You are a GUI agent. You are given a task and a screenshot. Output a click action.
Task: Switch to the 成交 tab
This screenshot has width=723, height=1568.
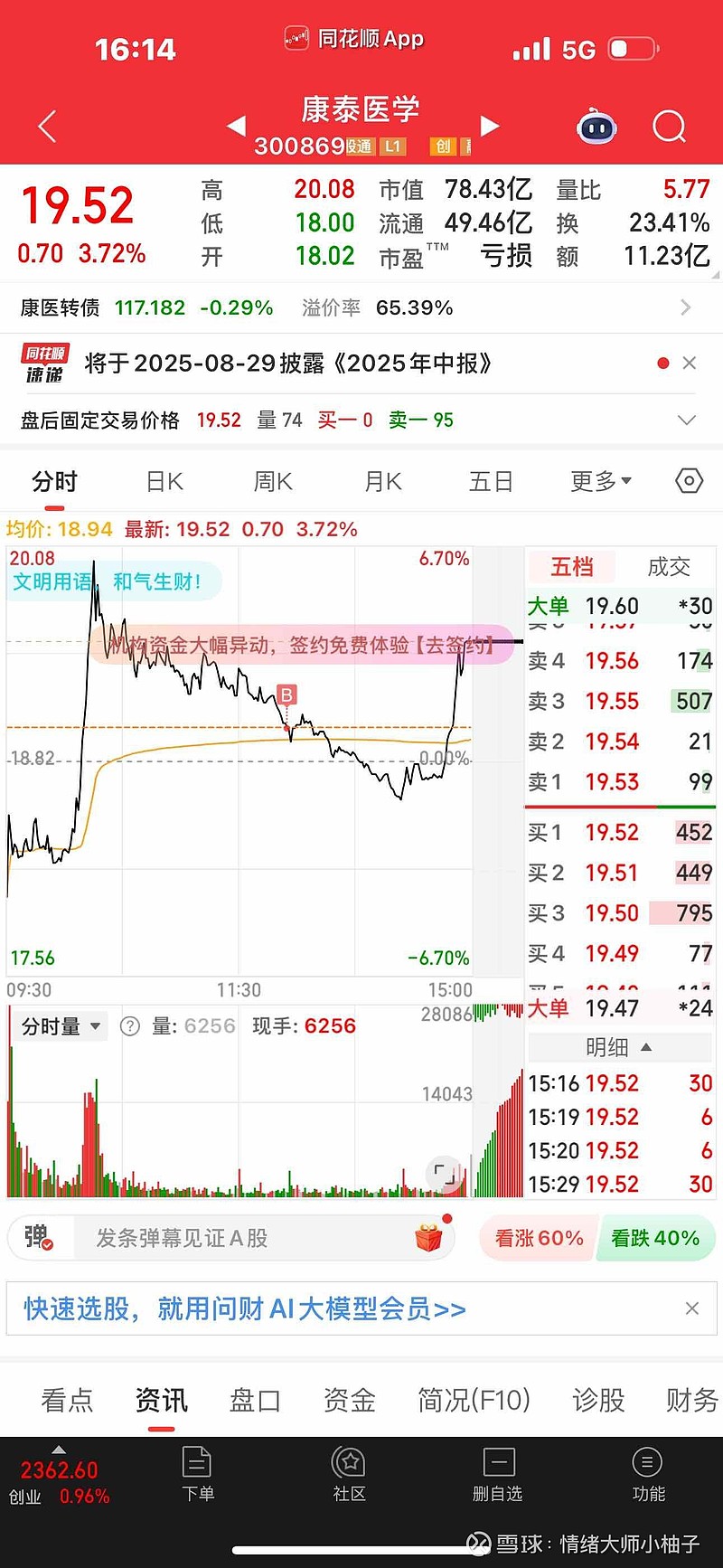pyautogui.click(x=669, y=567)
